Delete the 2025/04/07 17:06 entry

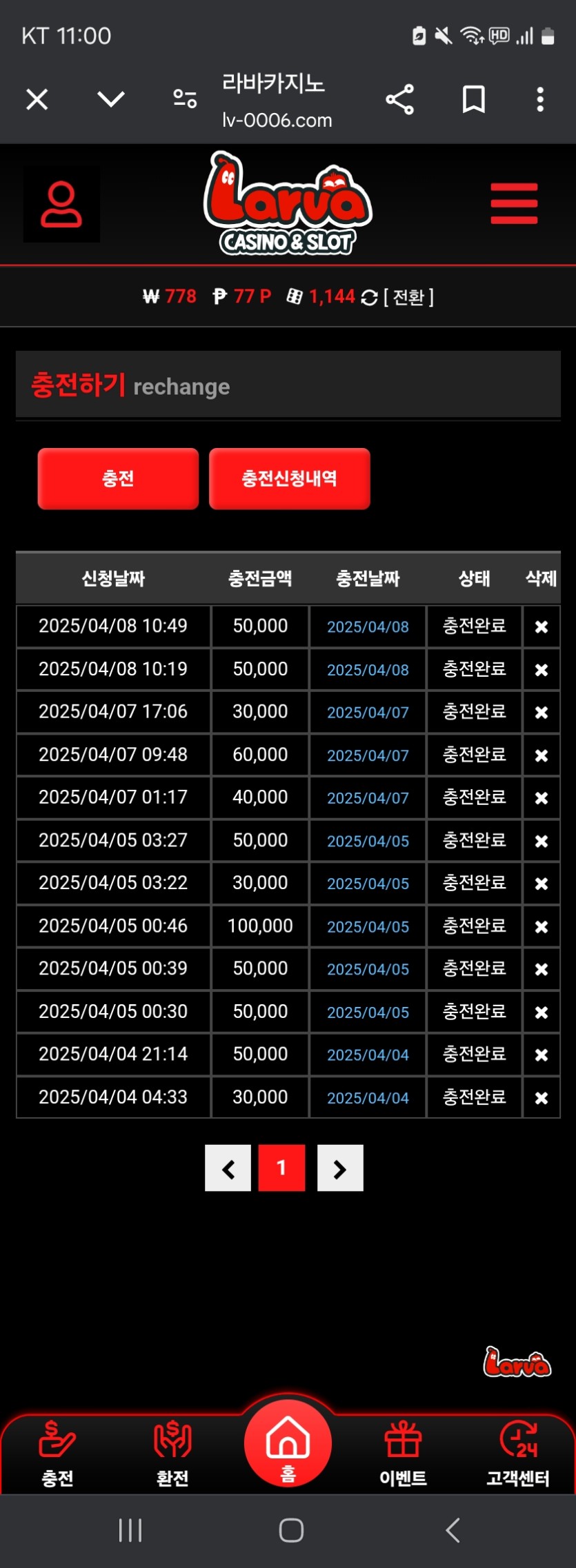pyautogui.click(x=542, y=712)
